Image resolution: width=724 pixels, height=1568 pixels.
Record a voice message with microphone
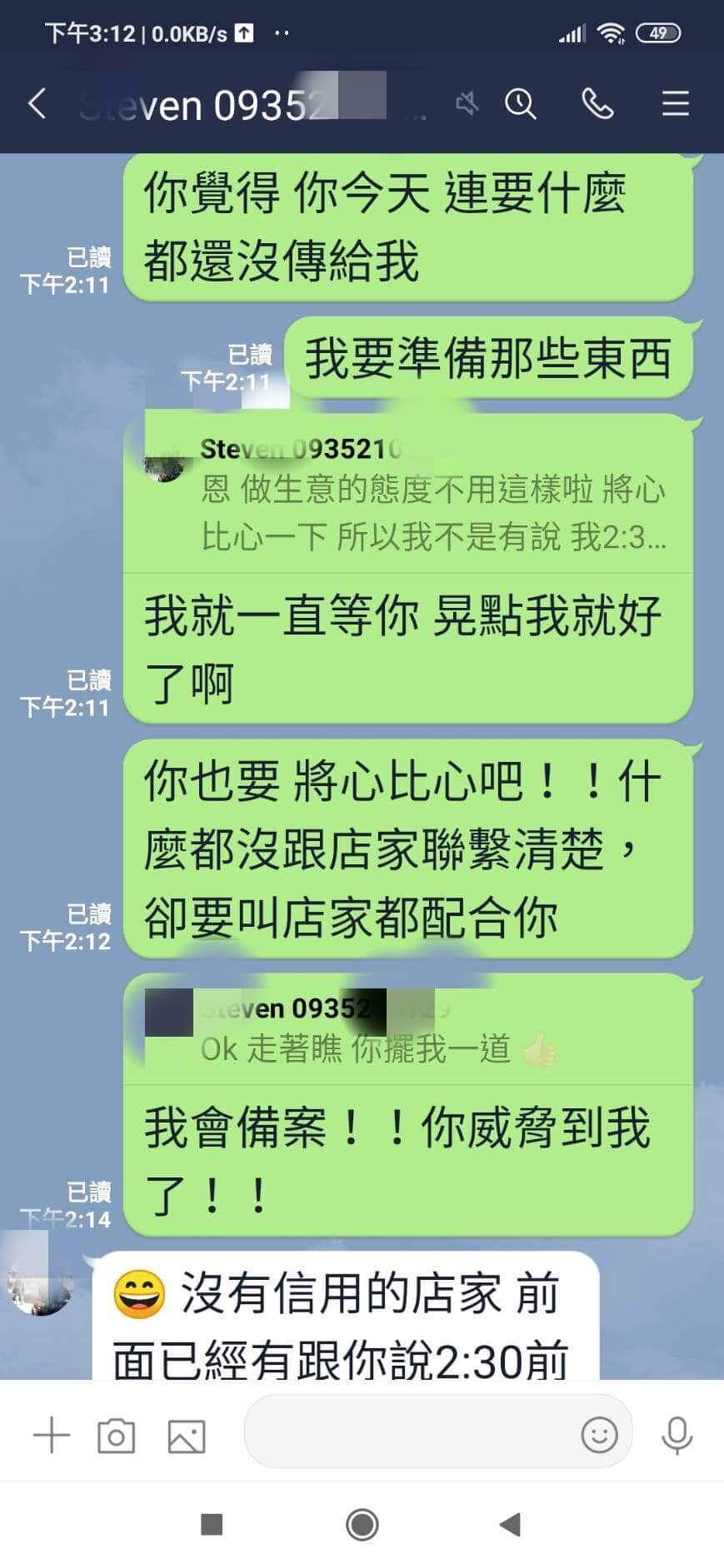click(x=677, y=1435)
